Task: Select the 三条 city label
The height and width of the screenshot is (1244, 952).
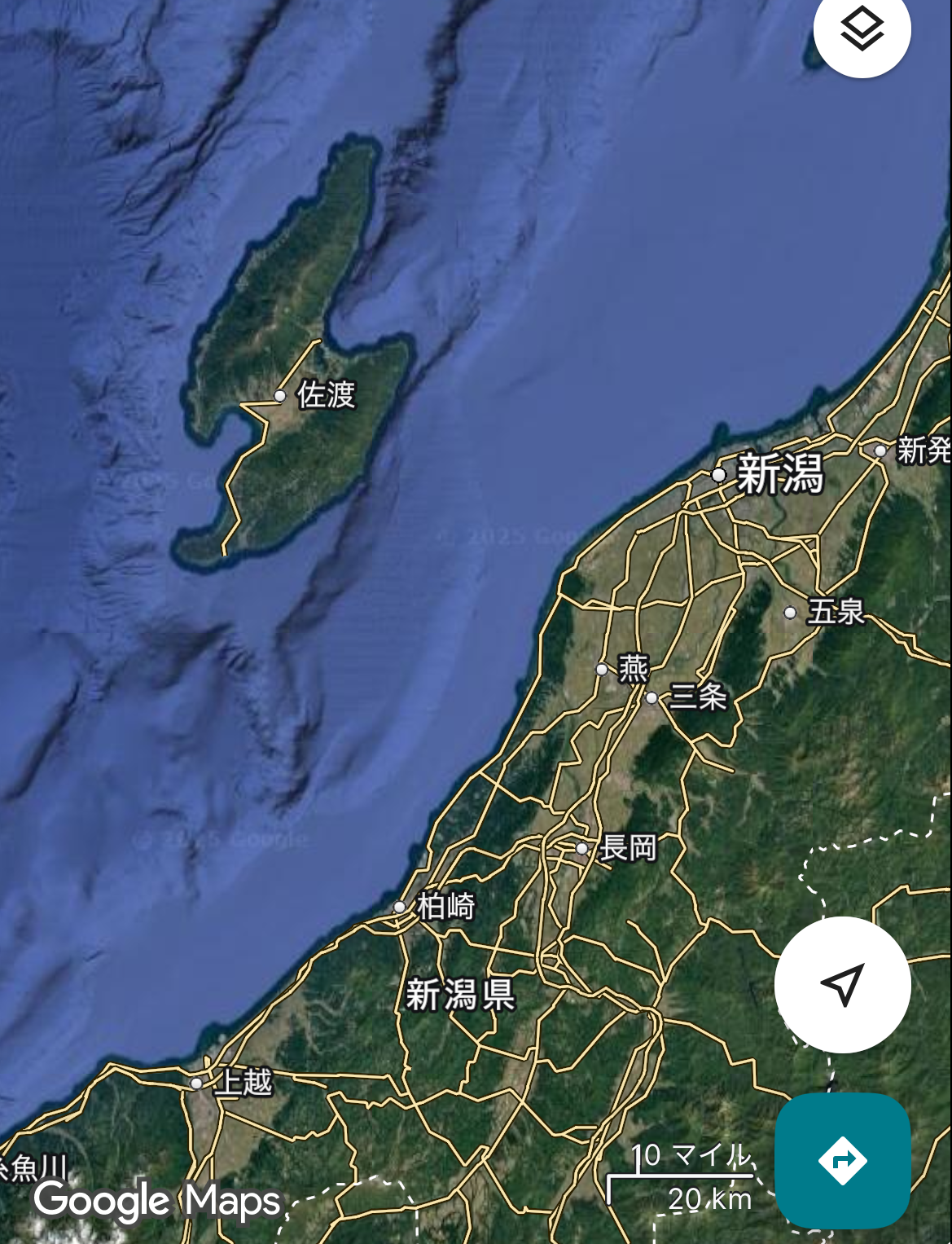Action: [698, 697]
